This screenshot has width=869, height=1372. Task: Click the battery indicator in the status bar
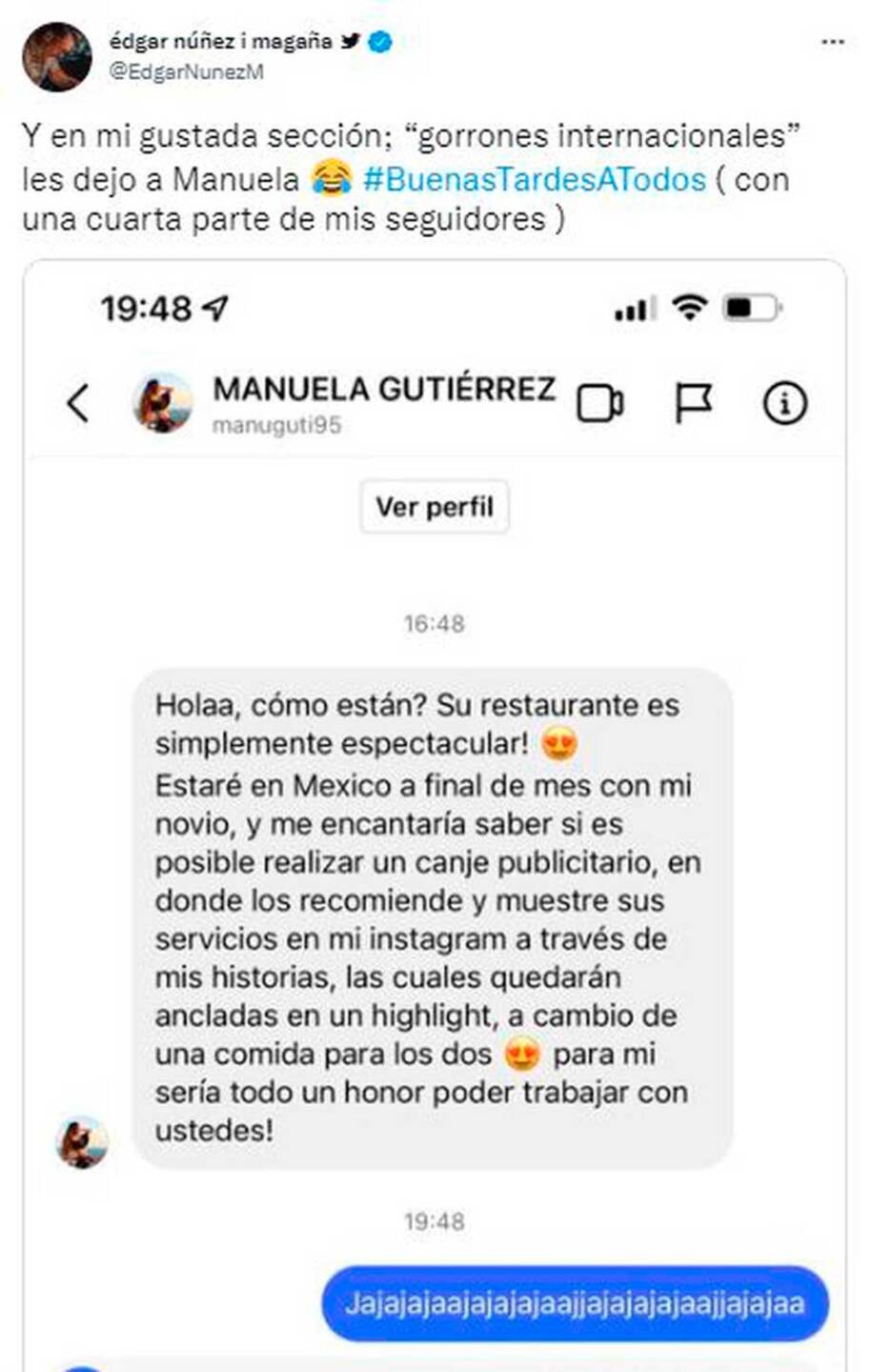tap(750, 305)
